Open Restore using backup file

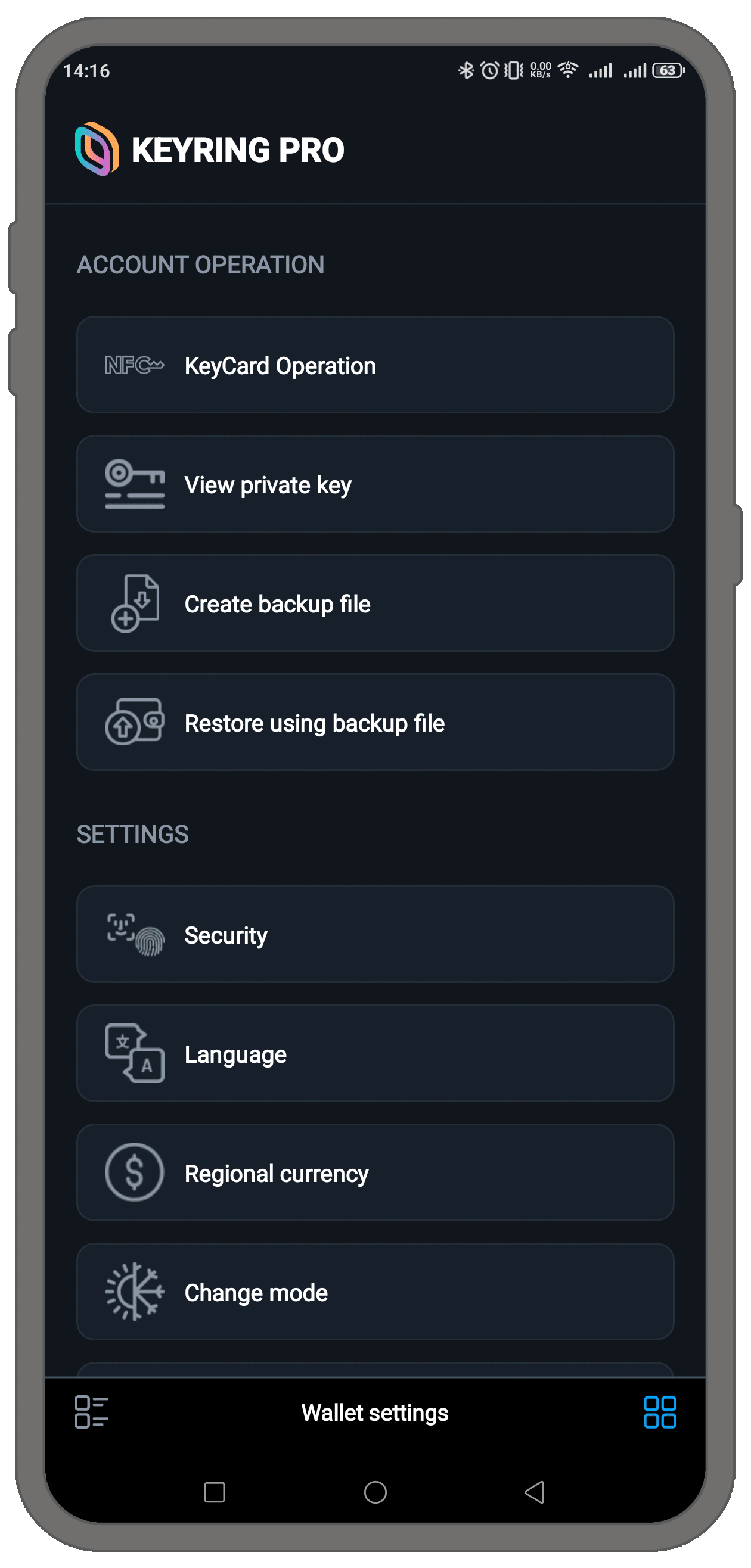(374, 723)
